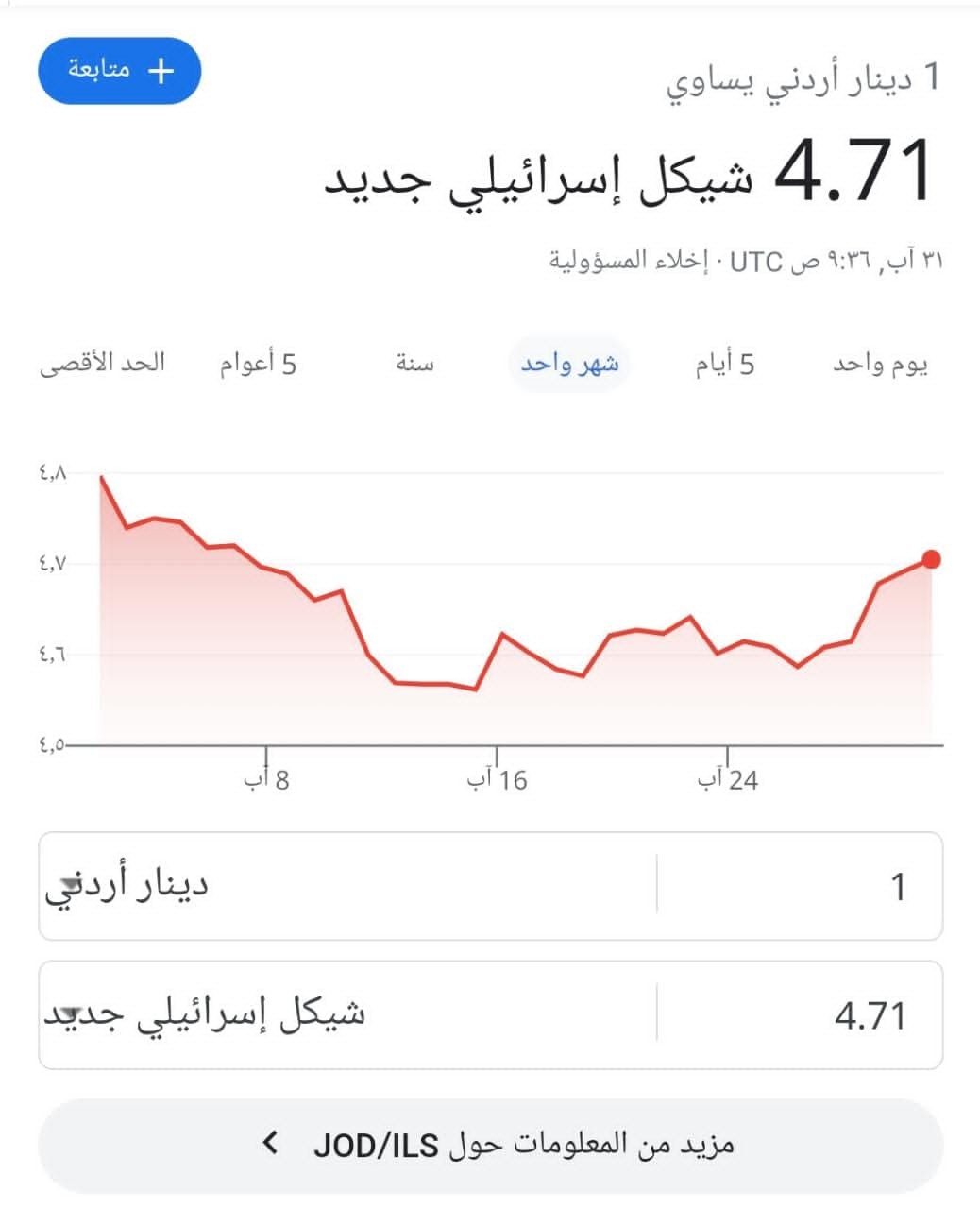The image size is (980, 1209).
Task: Open the إخلاء المسؤولية disclaimer link
Action: coord(629,260)
